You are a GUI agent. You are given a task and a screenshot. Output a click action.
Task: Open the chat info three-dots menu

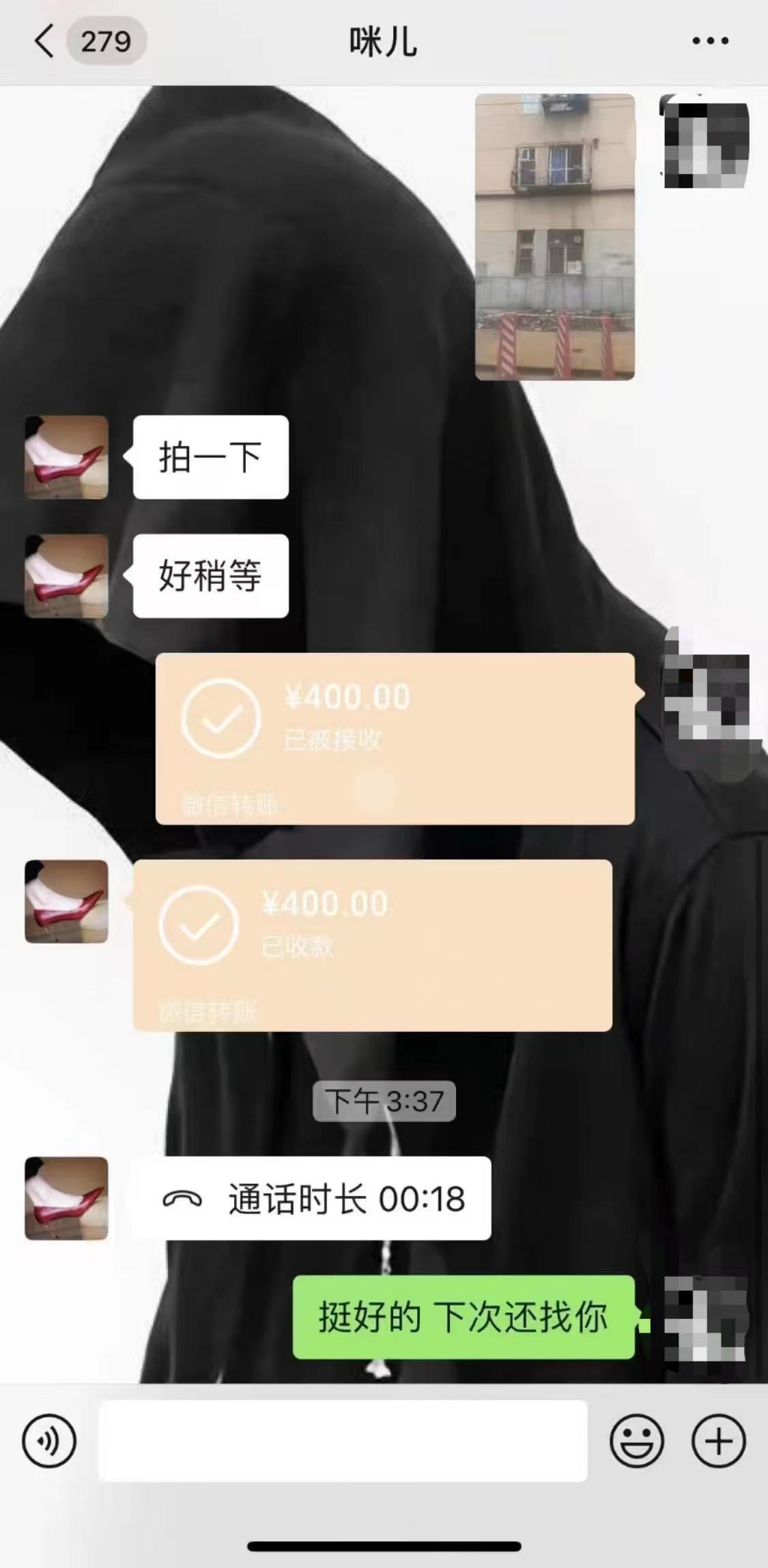tap(710, 42)
